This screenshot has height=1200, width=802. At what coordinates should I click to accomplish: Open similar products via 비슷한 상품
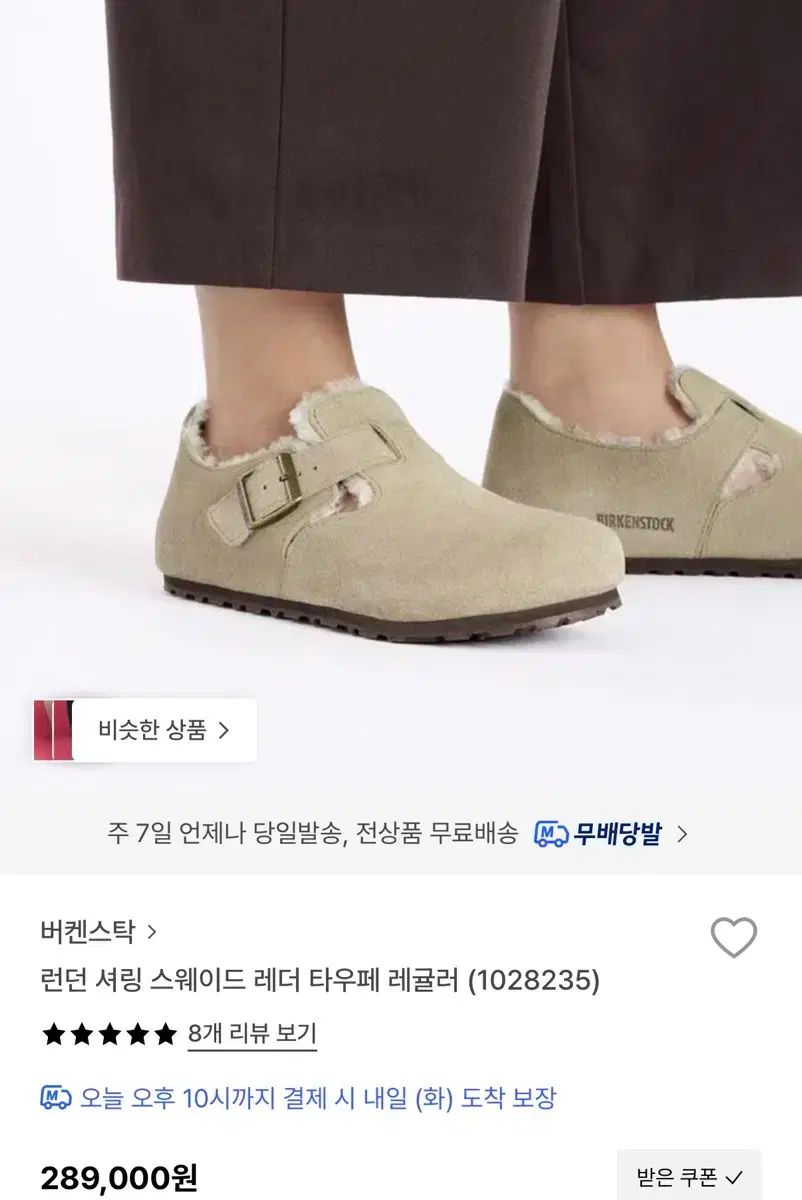[x=163, y=730]
